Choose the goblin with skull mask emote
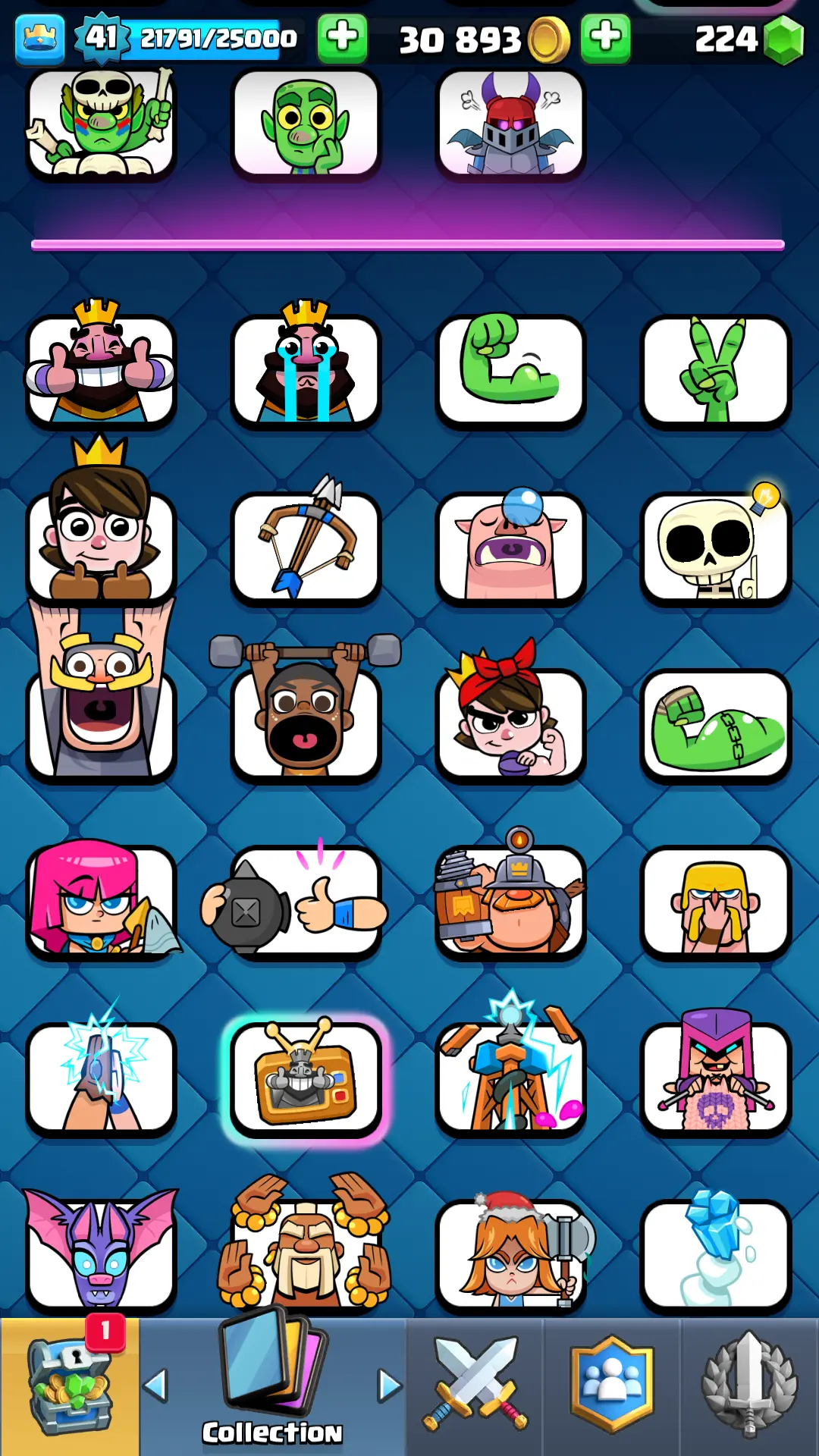 pyautogui.click(x=101, y=124)
